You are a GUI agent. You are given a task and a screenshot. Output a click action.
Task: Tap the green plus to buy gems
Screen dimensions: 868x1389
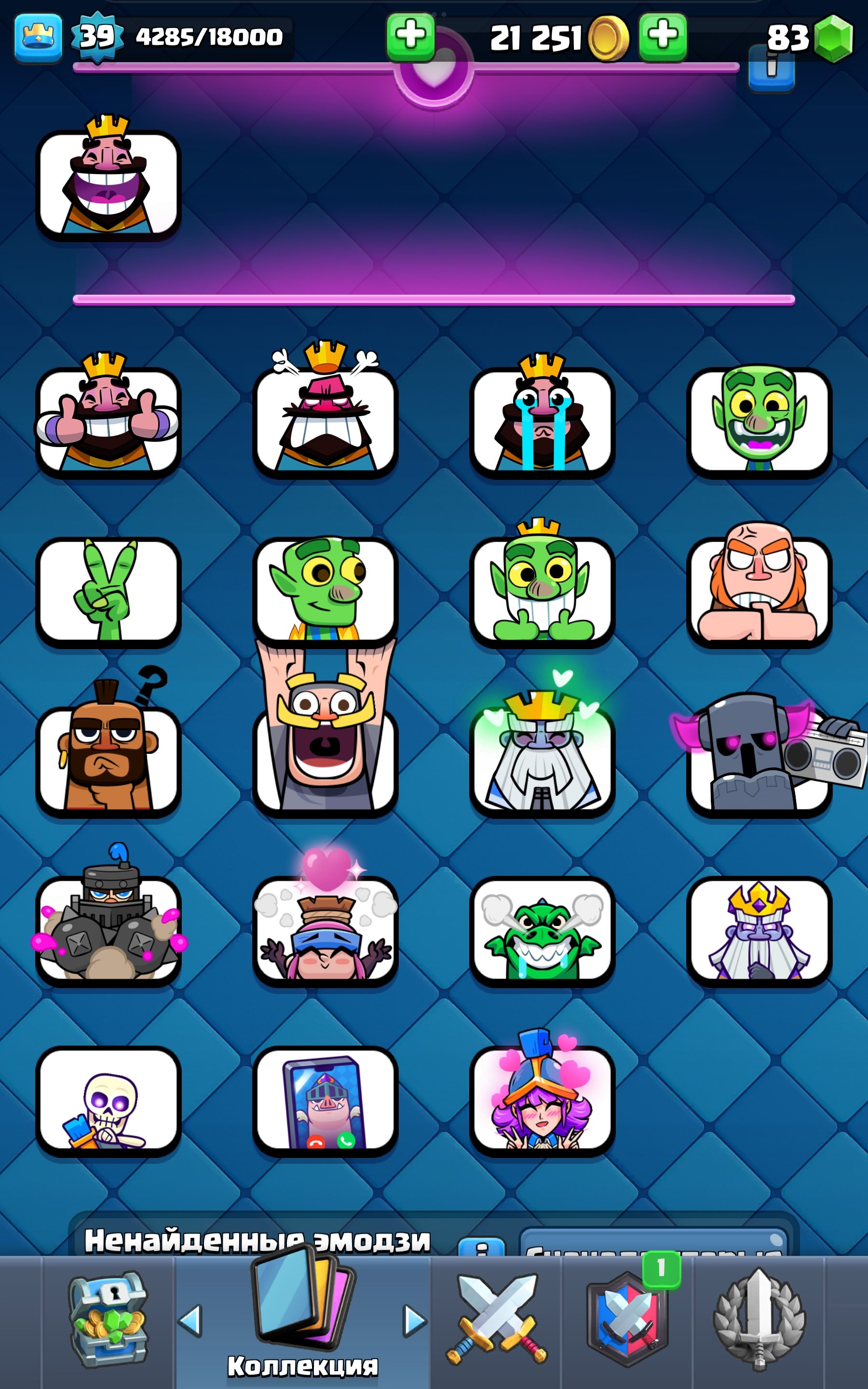click(x=663, y=36)
